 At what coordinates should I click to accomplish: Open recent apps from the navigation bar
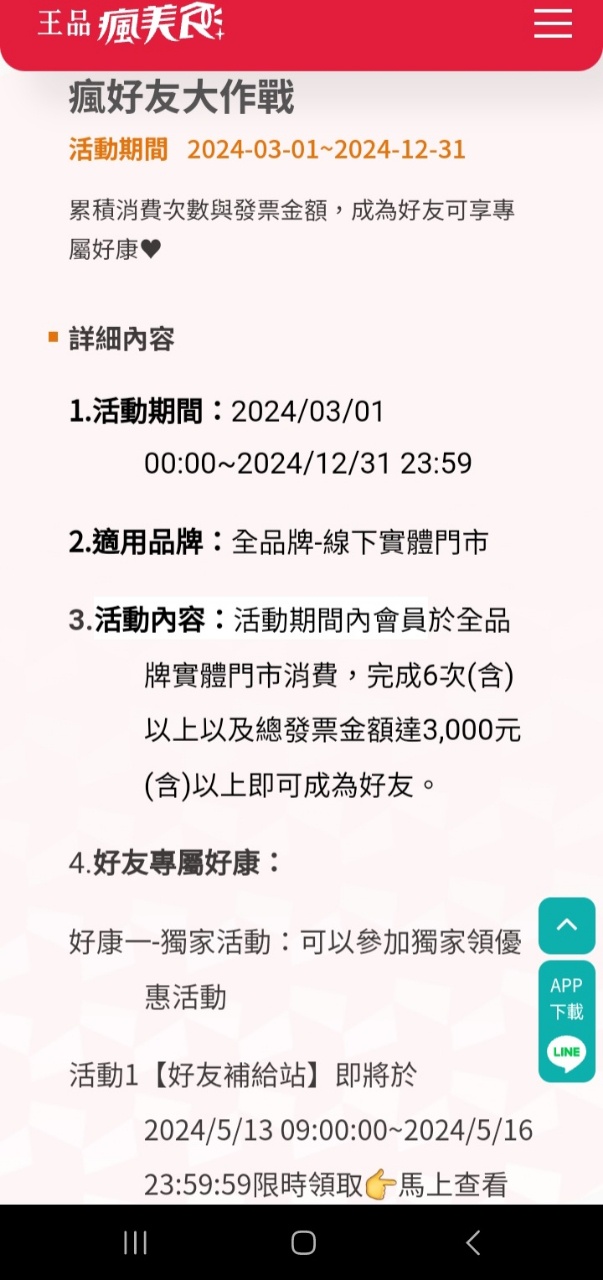tap(135, 1243)
